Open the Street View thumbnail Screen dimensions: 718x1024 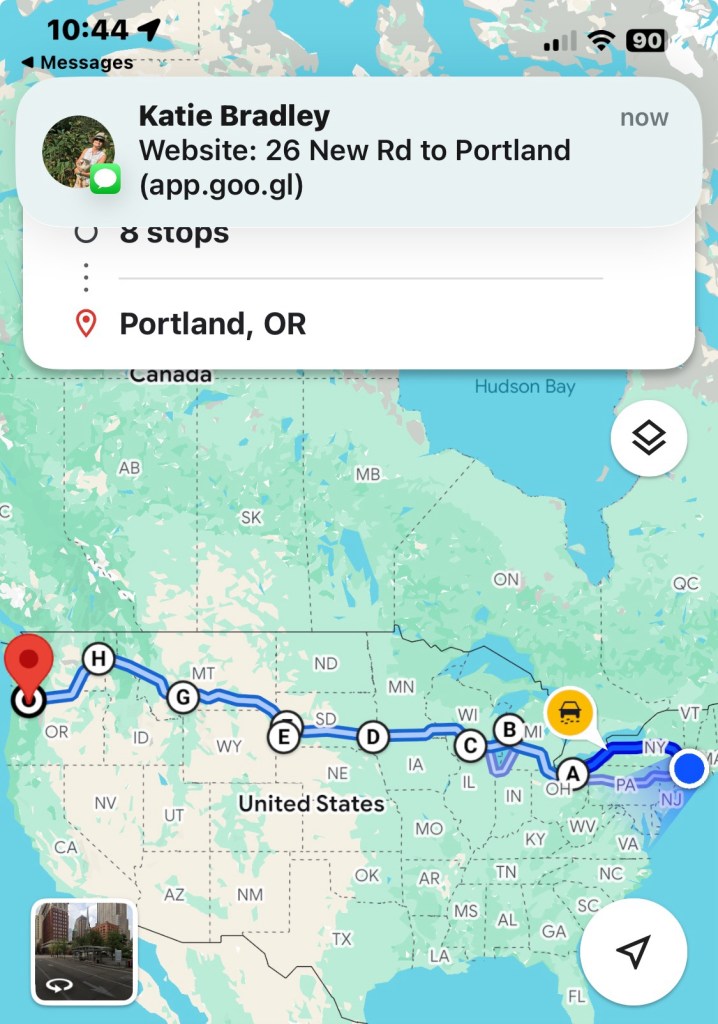pos(84,950)
